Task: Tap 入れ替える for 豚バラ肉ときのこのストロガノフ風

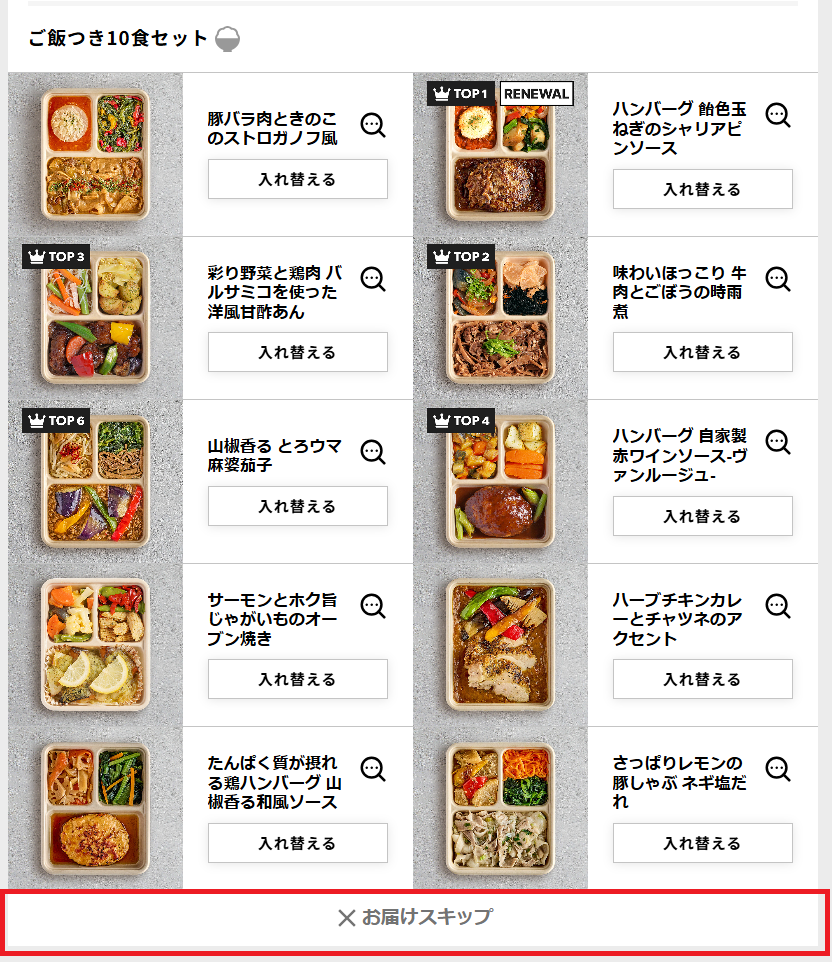Action: (297, 179)
